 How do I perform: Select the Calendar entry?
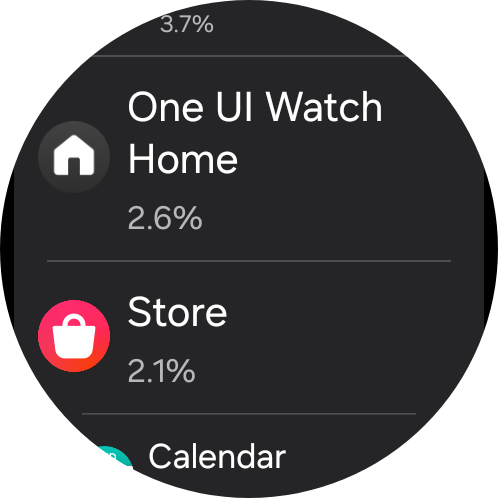click(x=249, y=456)
